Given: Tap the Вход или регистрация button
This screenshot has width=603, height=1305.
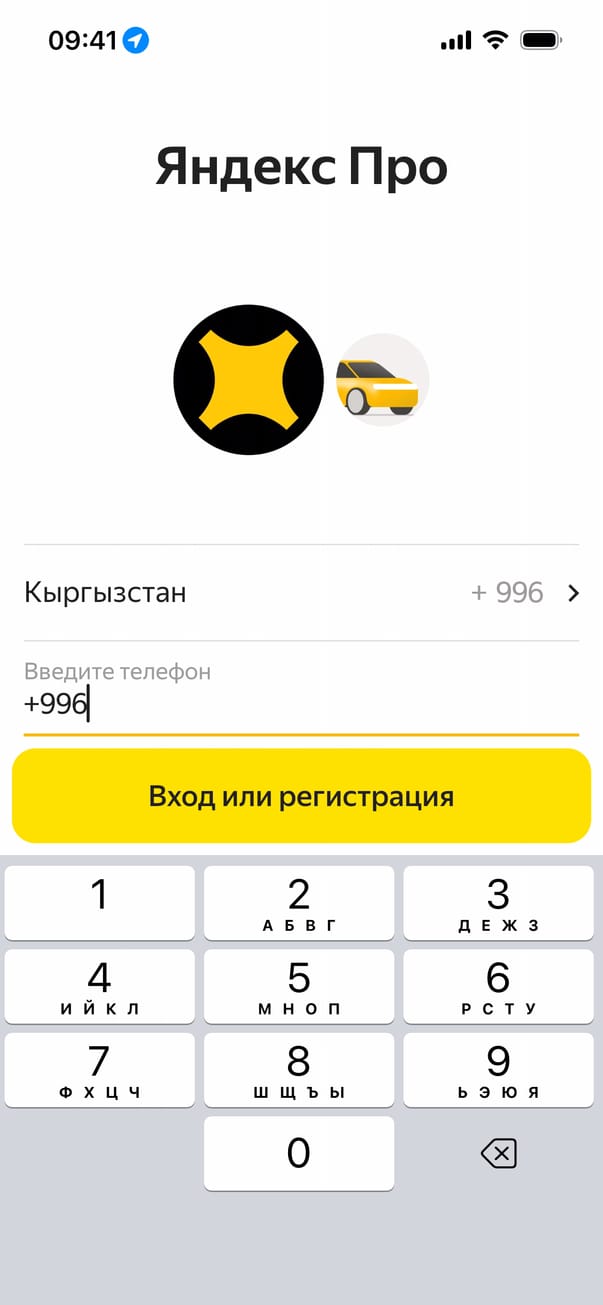Looking at the screenshot, I should tap(301, 796).
